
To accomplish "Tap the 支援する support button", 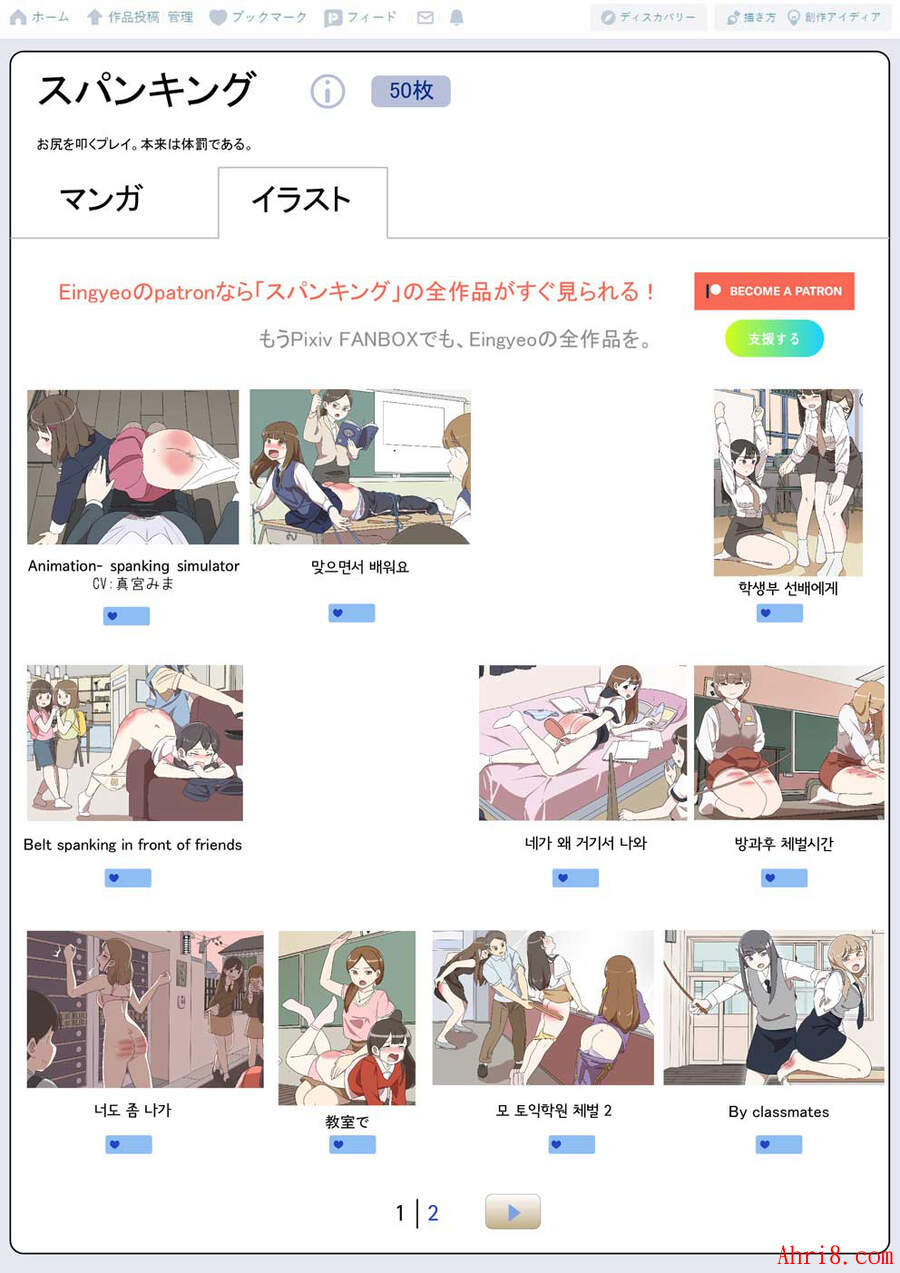I will point(774,339).
